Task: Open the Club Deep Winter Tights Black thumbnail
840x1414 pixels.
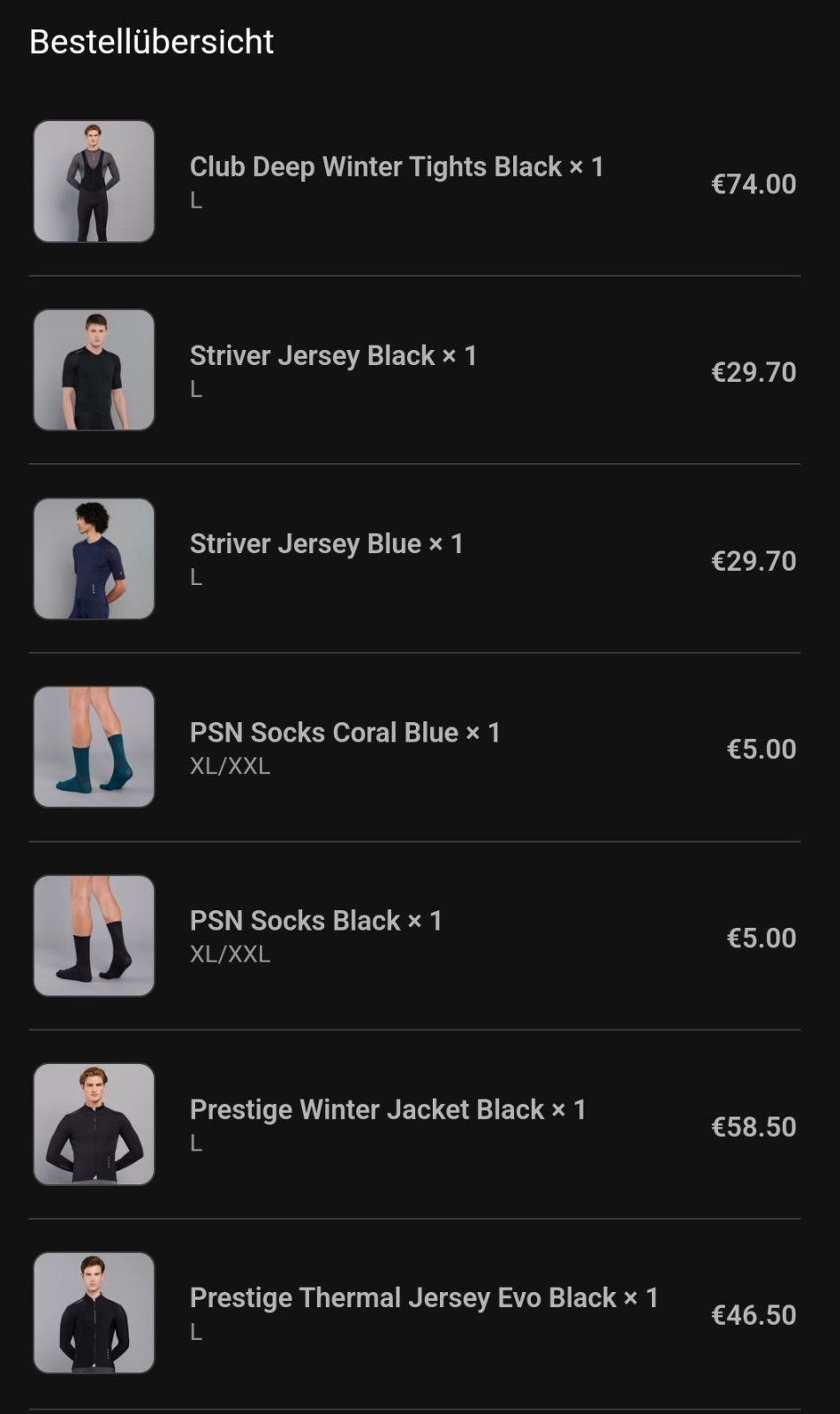Action: tap(94, 181)
